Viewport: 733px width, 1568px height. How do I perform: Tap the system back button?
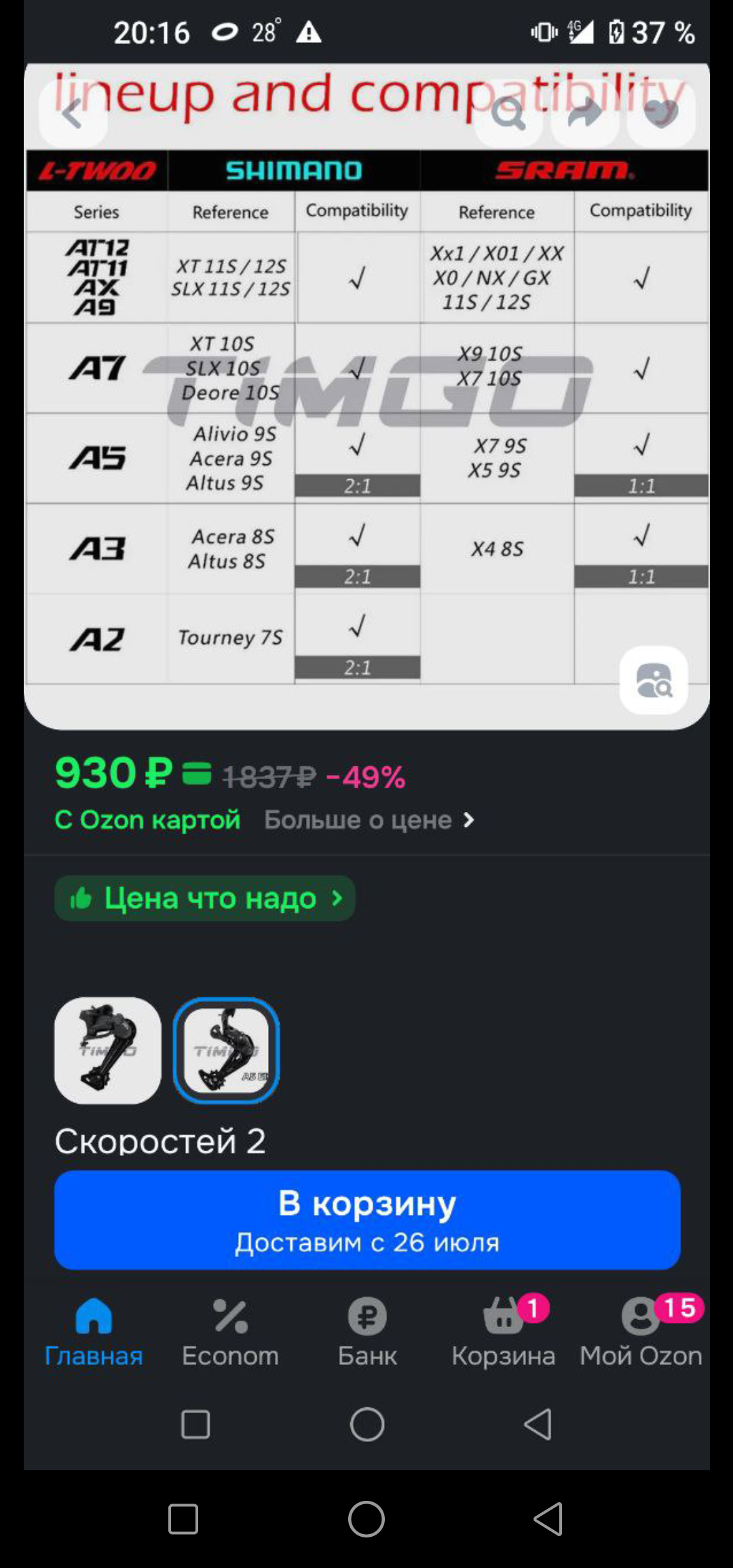(548, 1518)
